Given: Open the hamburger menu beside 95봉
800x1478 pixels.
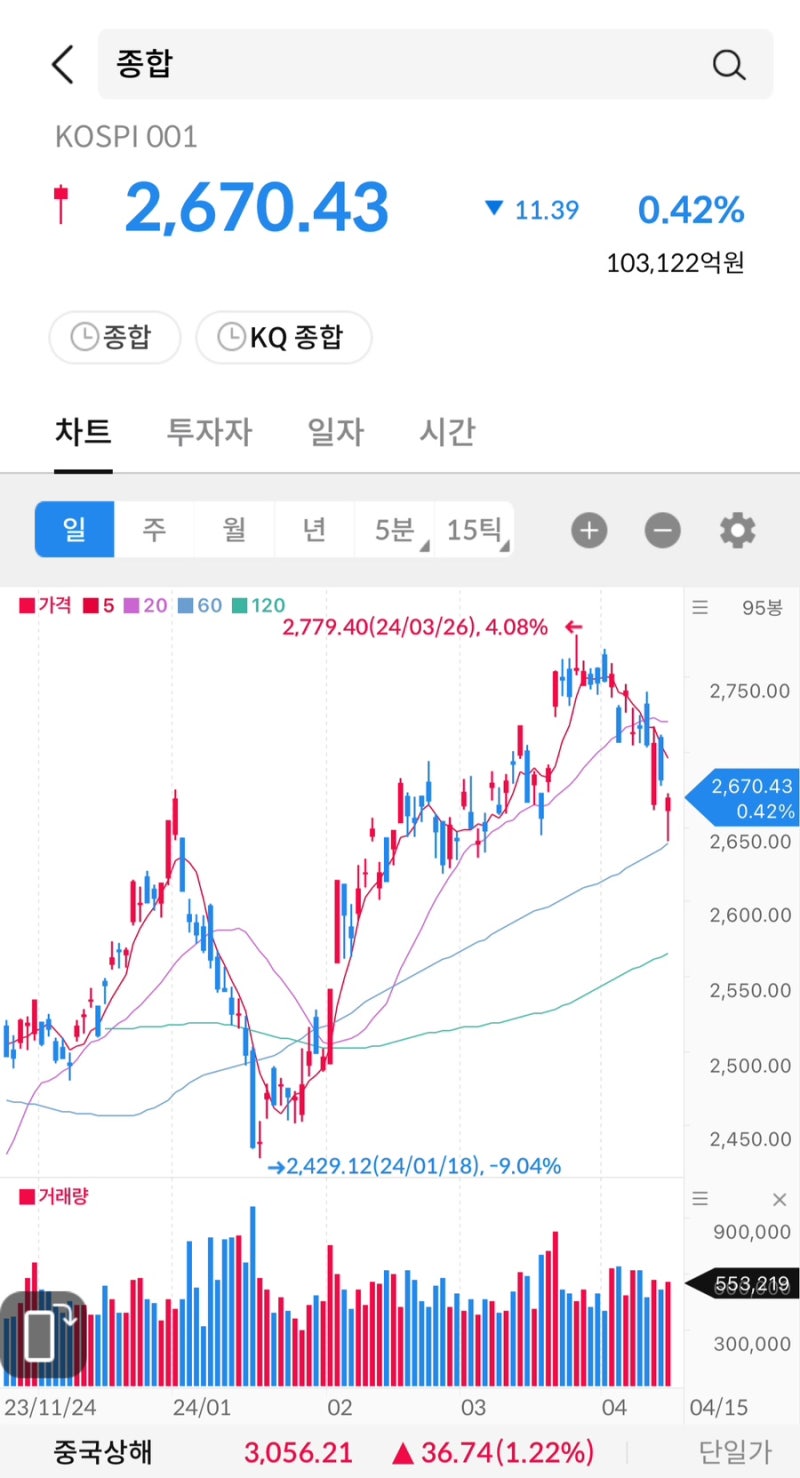Looking at the screenshot, I should click(x=699, y=607).
